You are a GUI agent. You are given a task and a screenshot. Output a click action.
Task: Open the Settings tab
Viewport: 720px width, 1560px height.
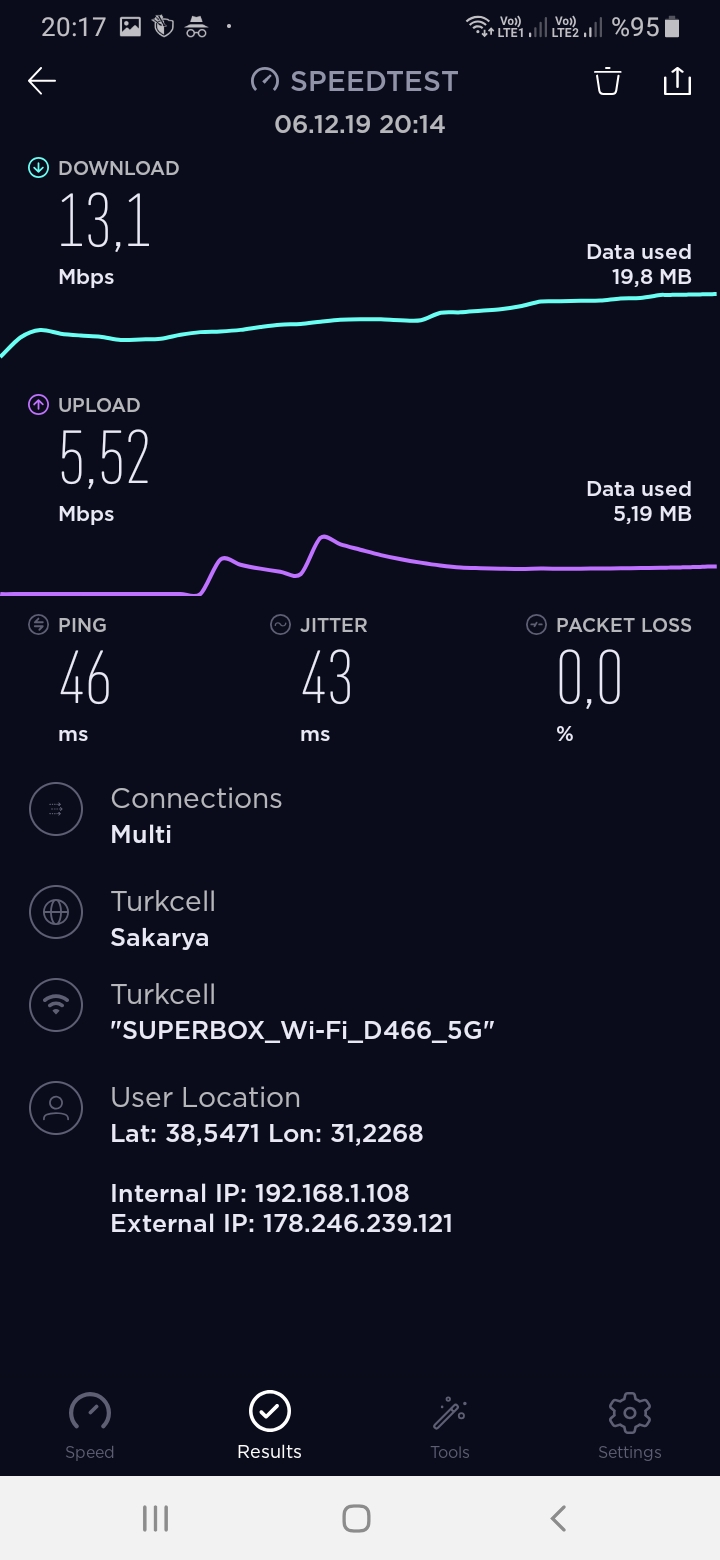point(630,1426)
